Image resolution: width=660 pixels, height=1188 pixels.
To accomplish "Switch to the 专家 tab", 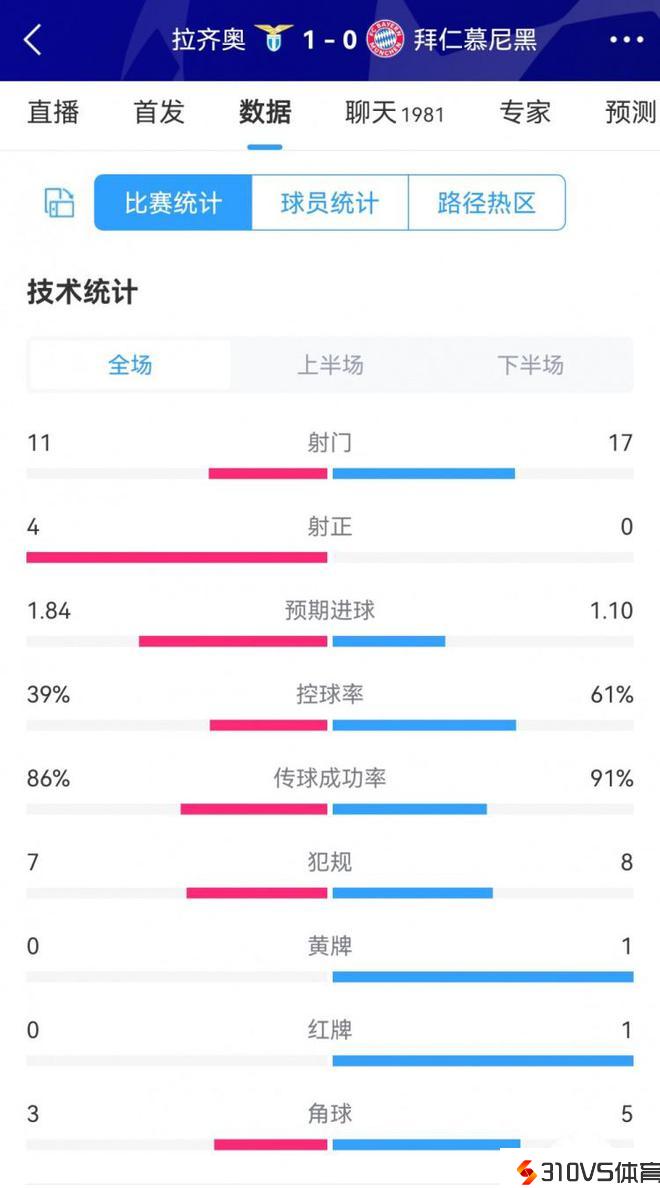I will [525, 112].
